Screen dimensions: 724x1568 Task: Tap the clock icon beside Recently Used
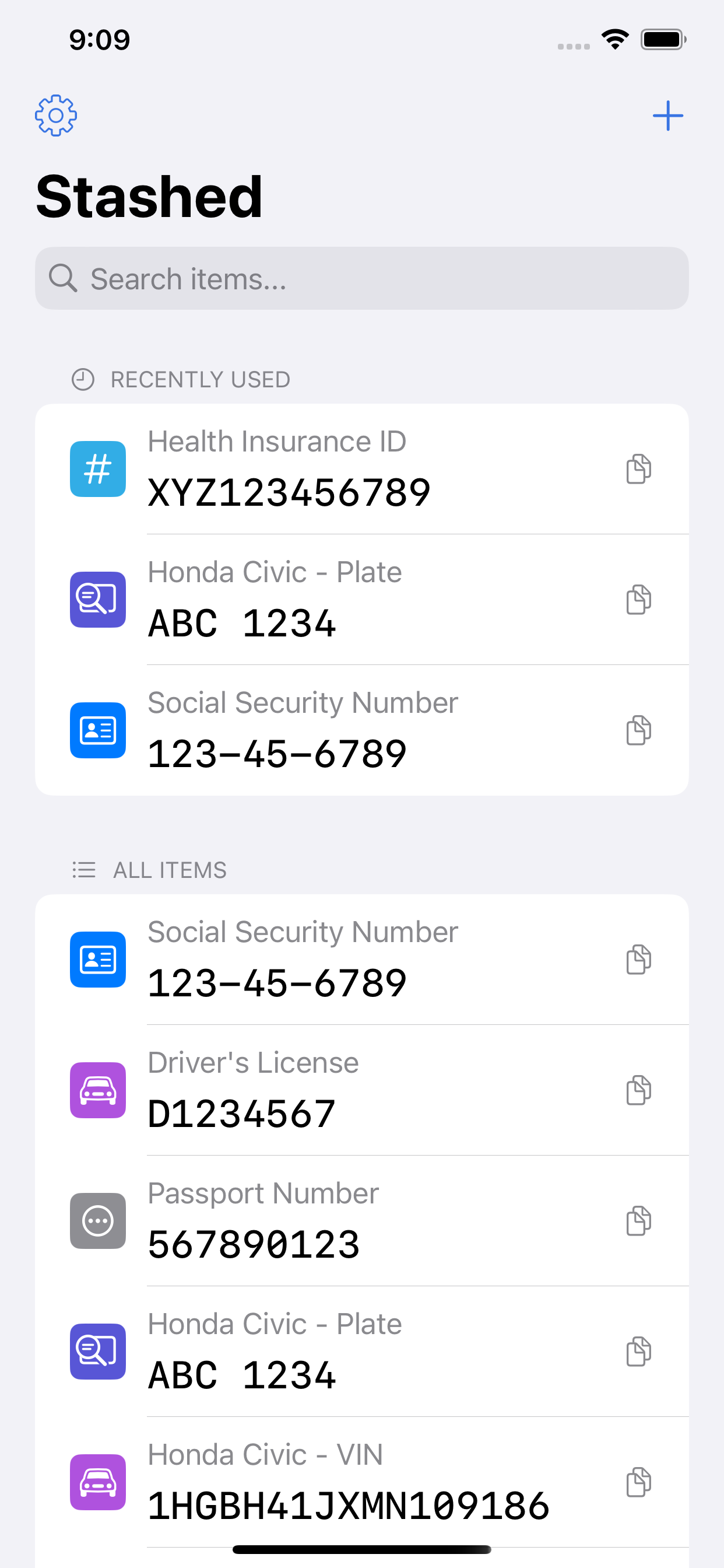tap(83, 379)
